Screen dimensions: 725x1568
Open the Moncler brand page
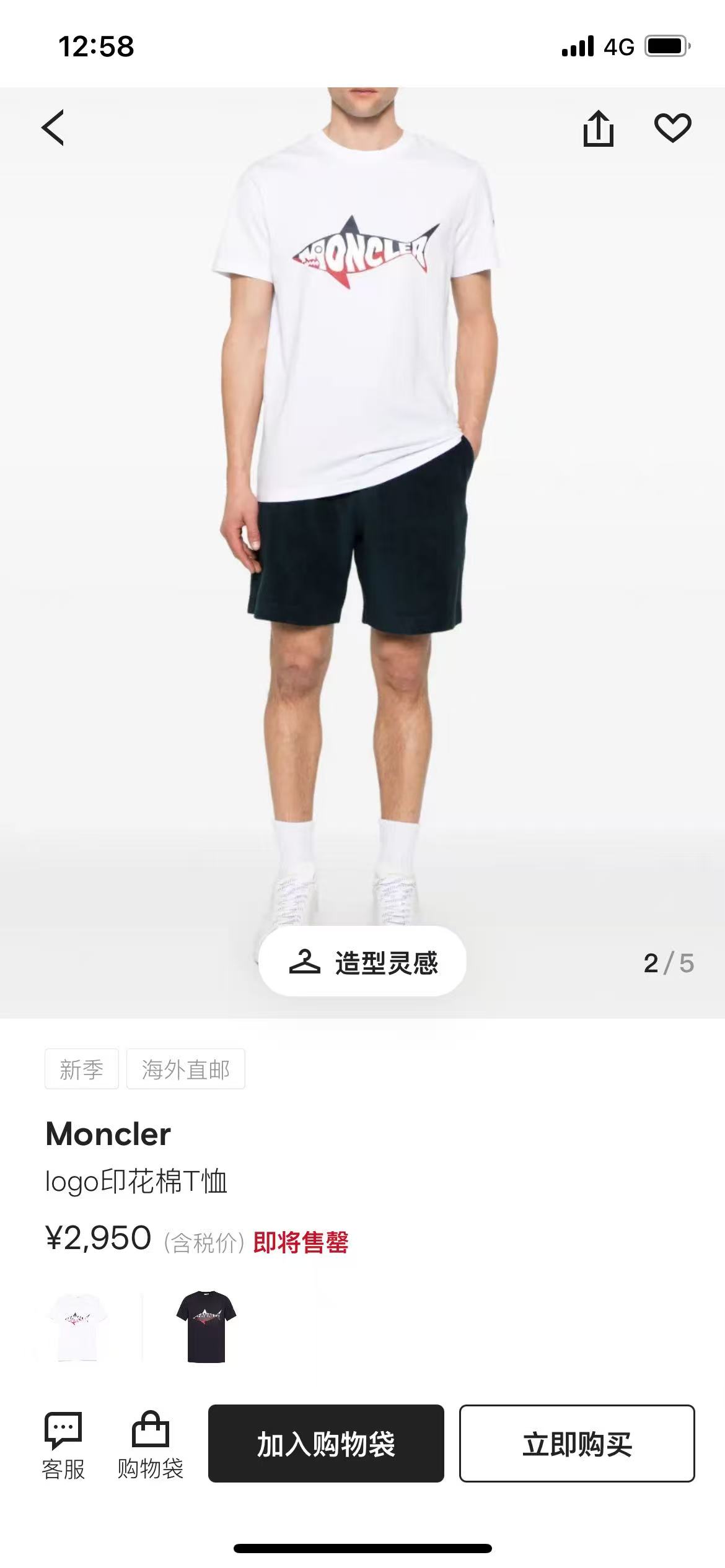(x=108, y=1135)
